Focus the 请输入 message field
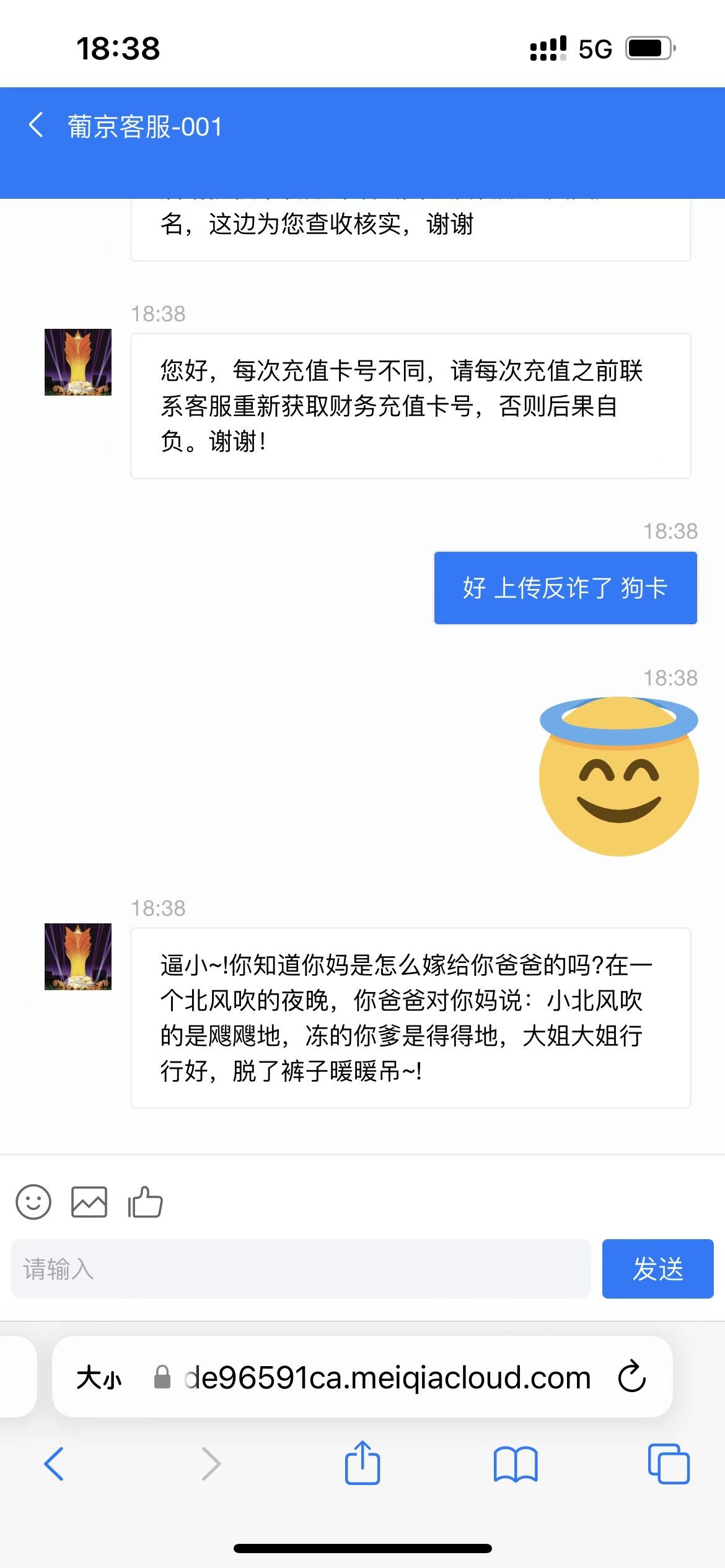The width and height of the screenshot is (725, 1568). [x=301, y=1269]
